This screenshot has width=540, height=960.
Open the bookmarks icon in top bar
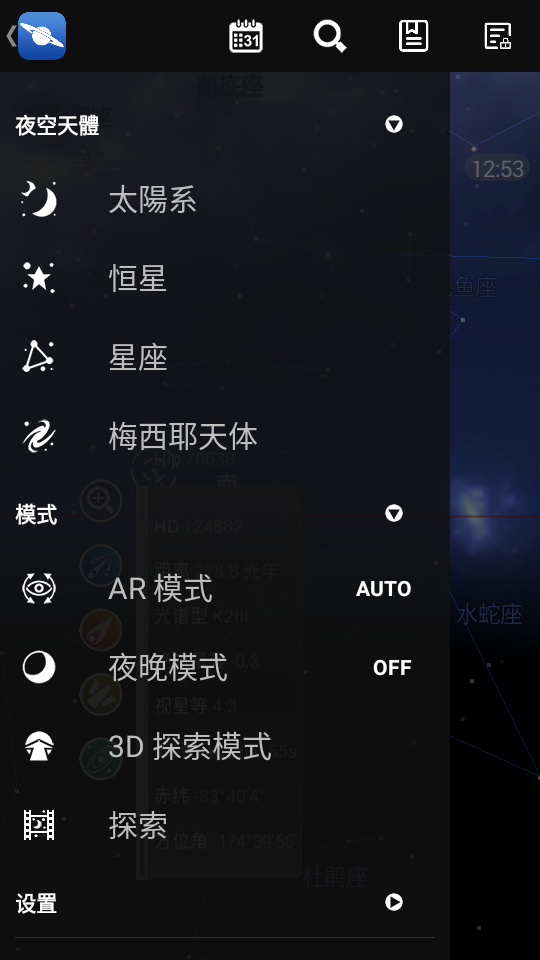413,36
